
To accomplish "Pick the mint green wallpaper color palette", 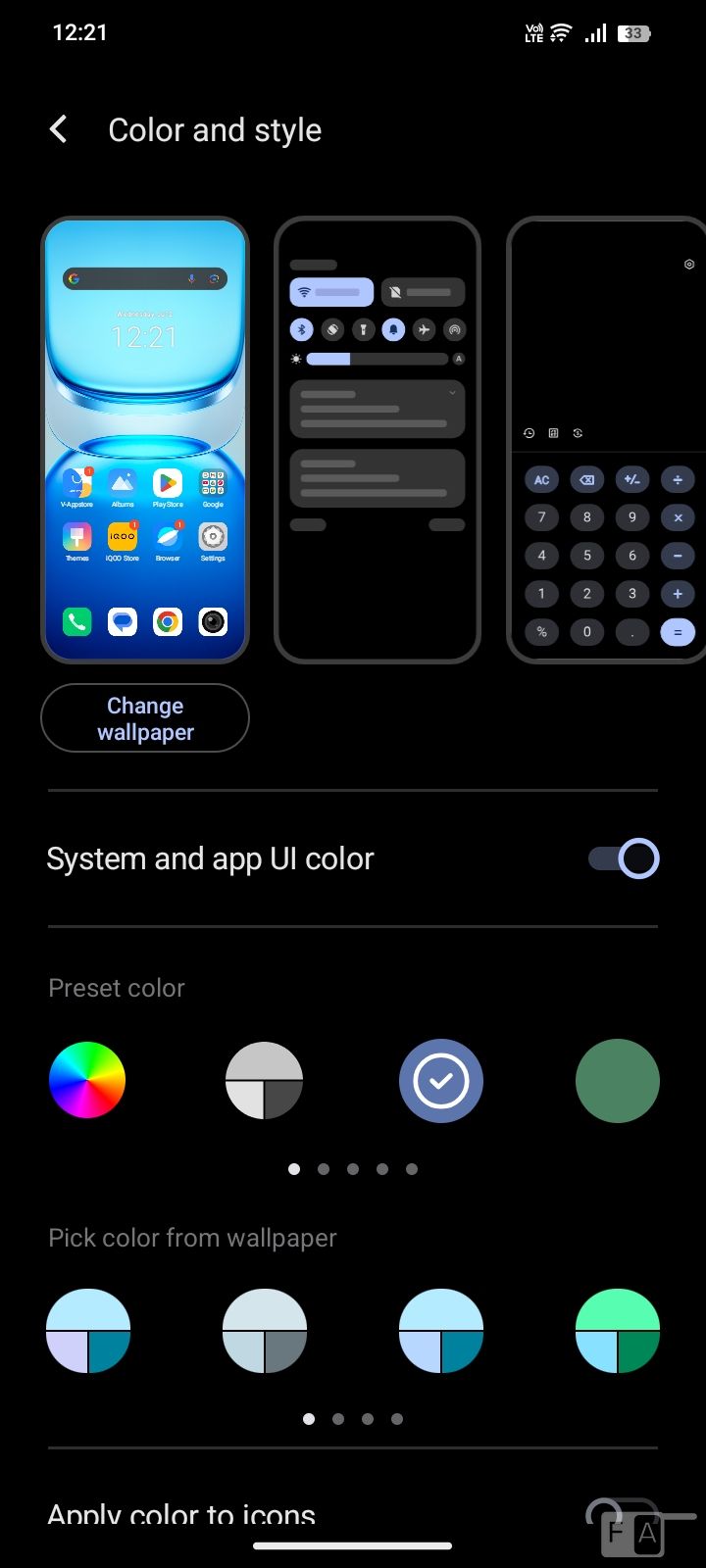I will coord(617,1331).
